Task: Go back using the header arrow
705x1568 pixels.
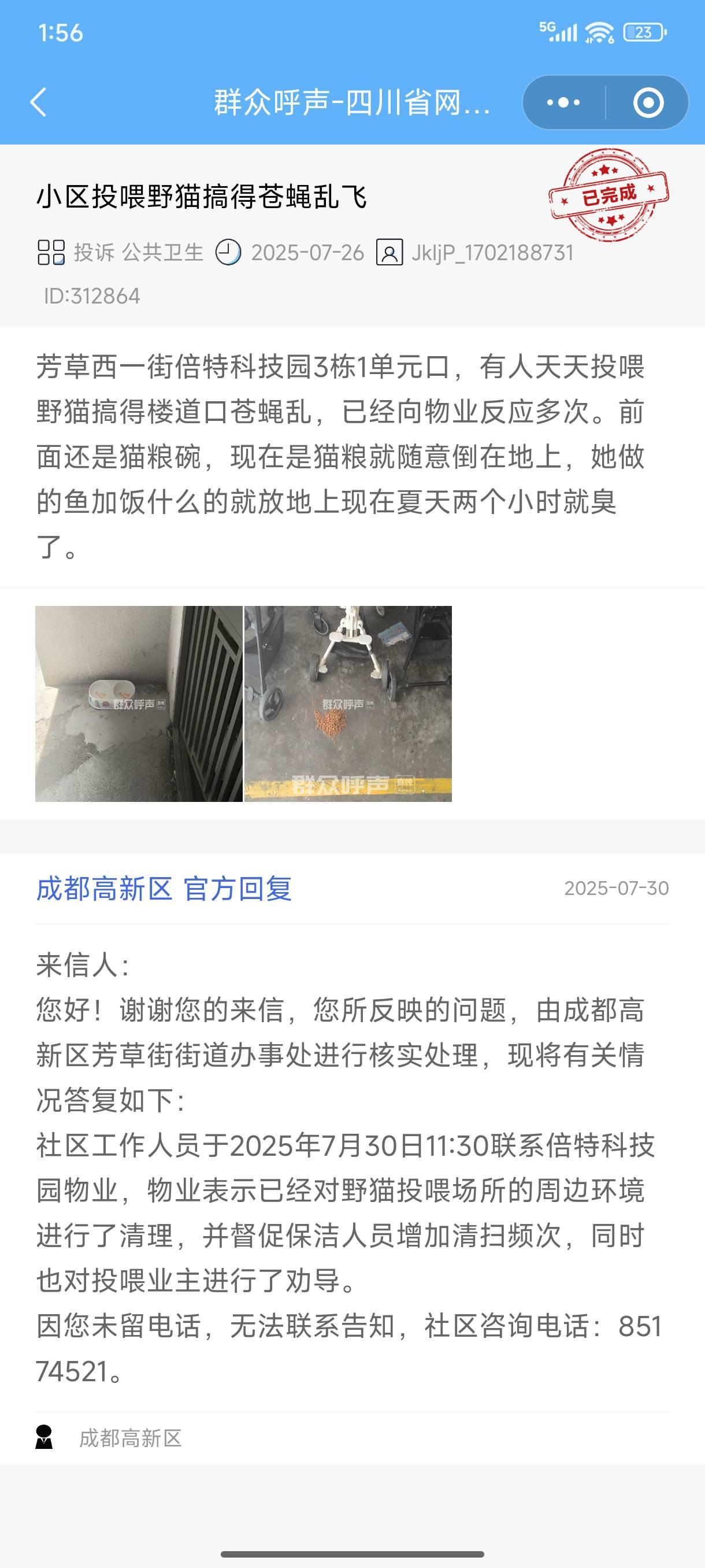Action: pyautogui.click(x=38, y=102)
